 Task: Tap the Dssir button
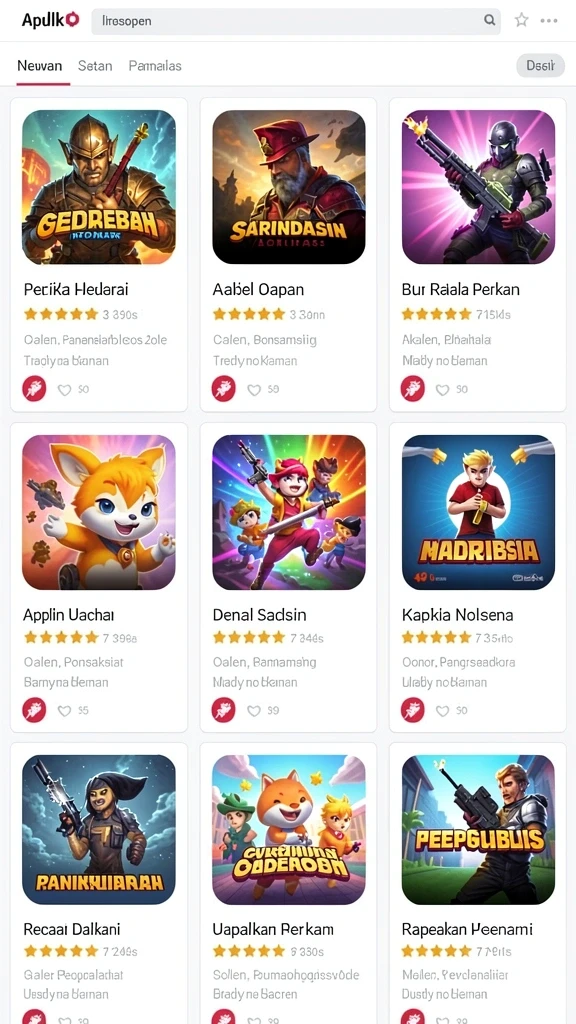coord(541,66)
